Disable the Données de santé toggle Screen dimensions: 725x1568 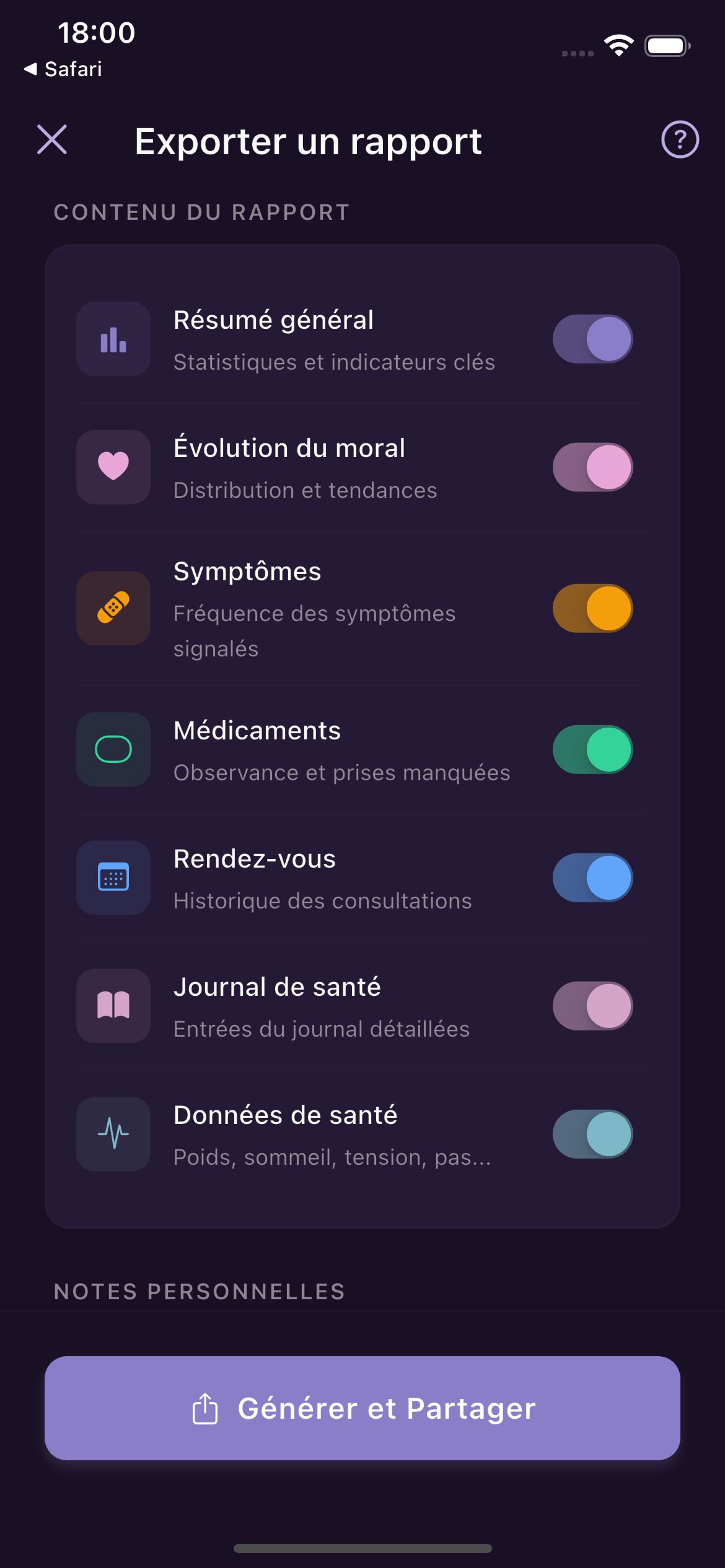click(592, 1134)
